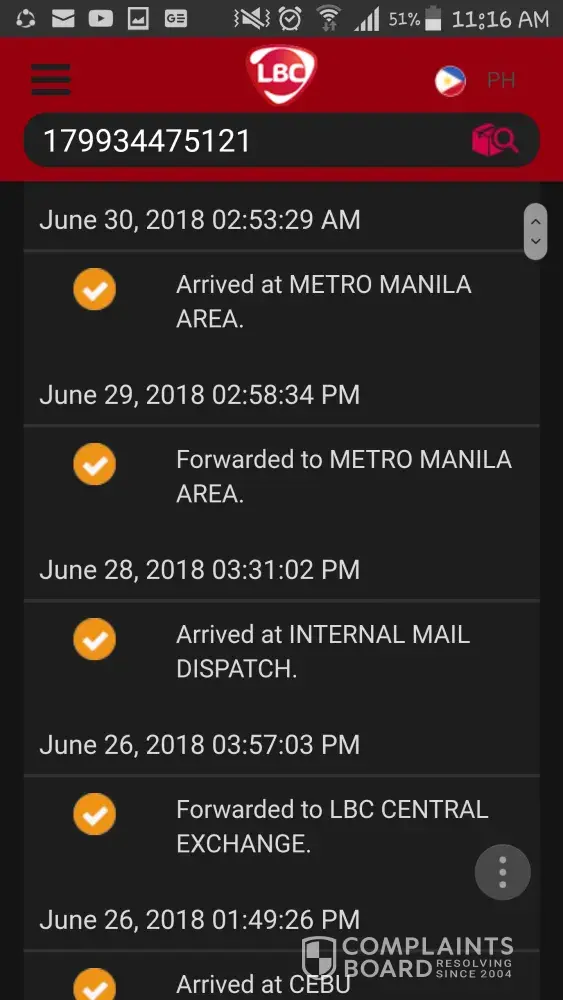Search the tracking number with package icon

(495, 140)
